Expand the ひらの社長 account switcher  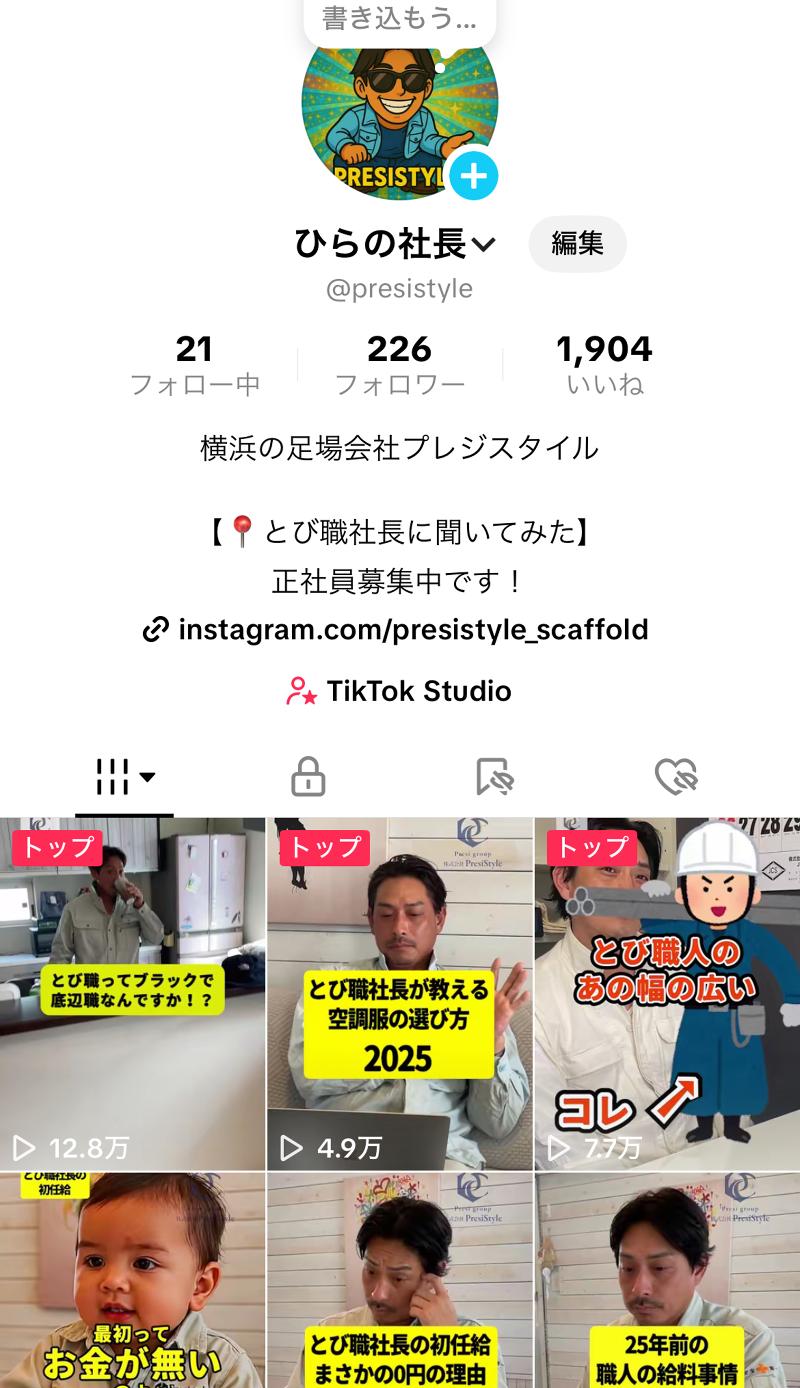(x=396, y=244)
